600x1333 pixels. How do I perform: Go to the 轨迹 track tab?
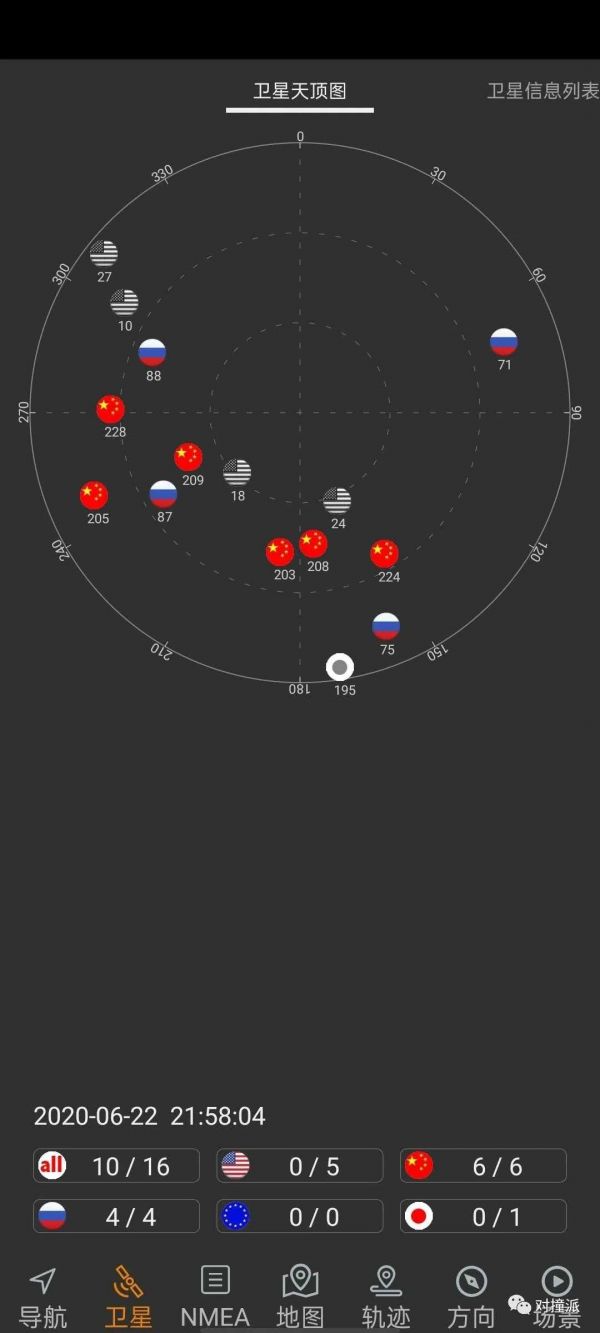pos(386,1295)
